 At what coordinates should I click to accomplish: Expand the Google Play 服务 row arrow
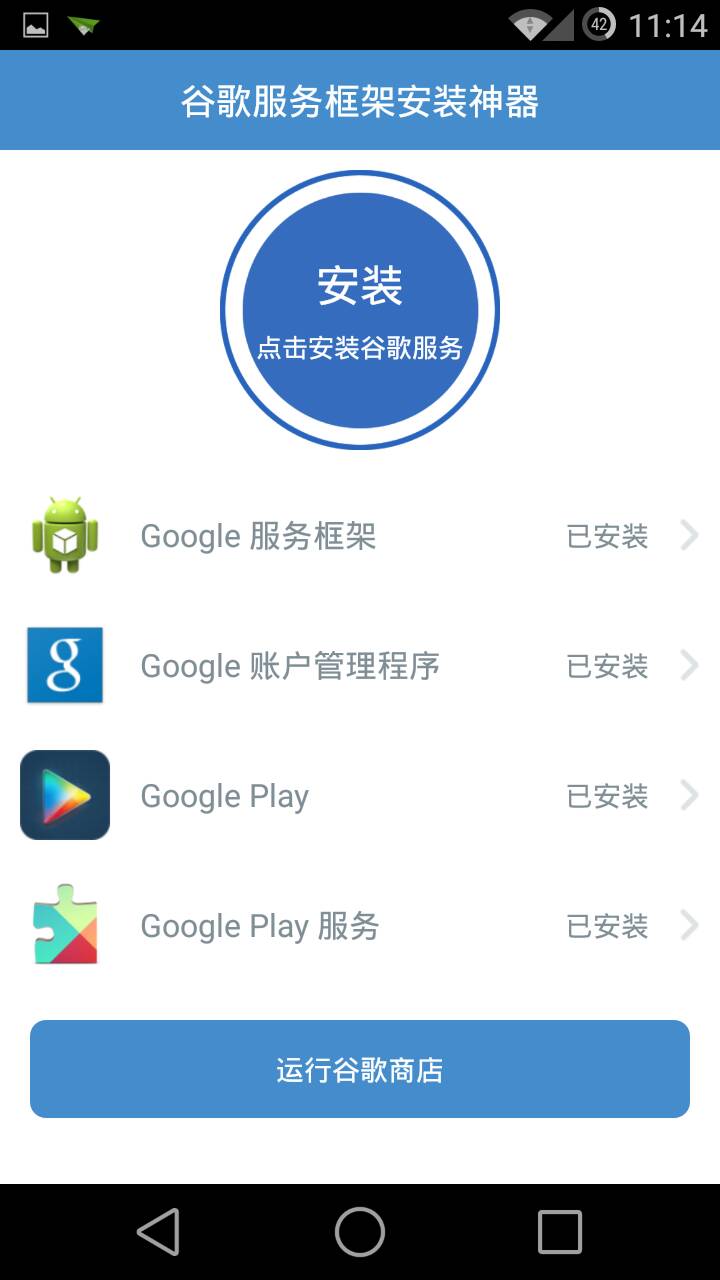690,925
